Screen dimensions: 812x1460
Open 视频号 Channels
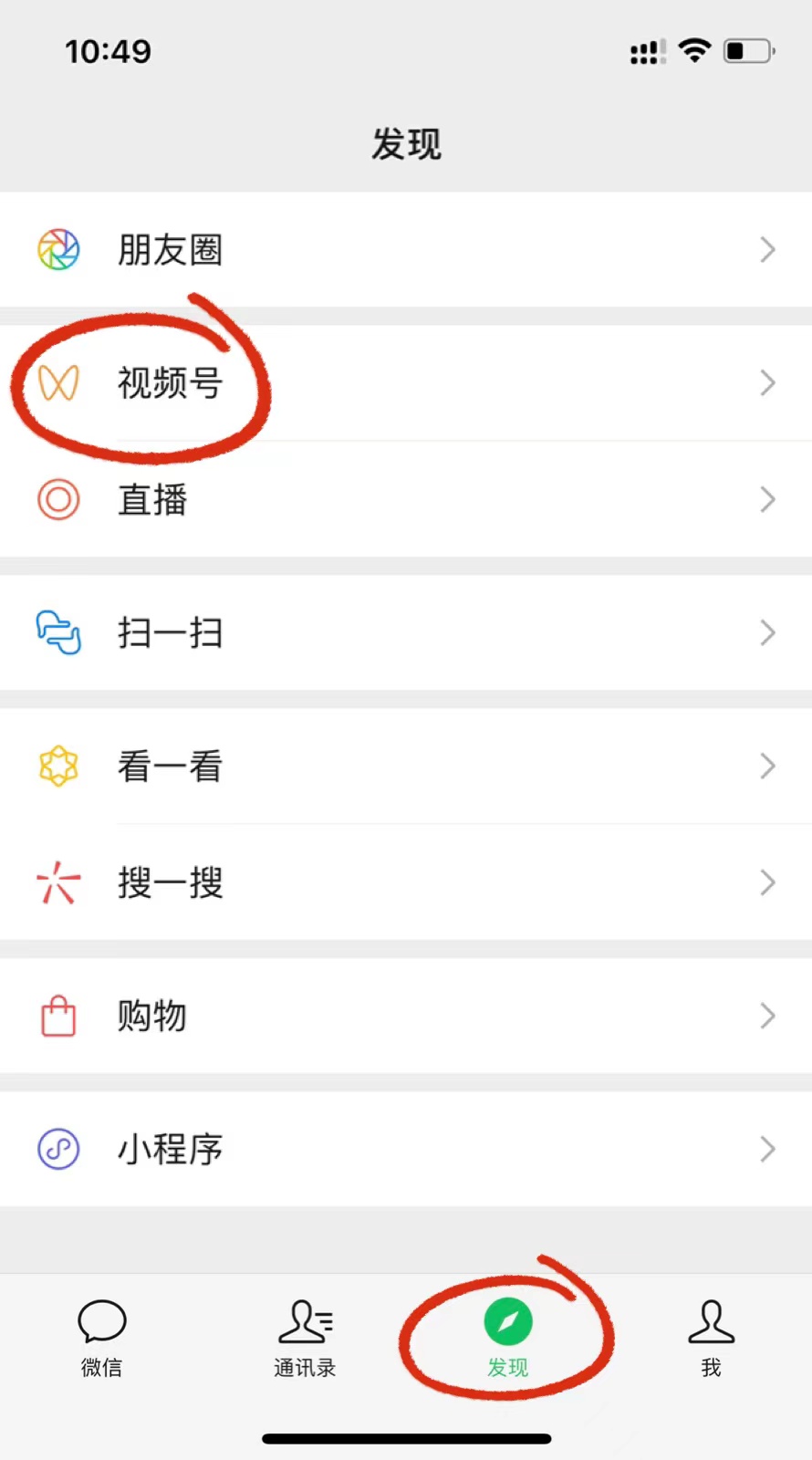[x=170, y=383]
